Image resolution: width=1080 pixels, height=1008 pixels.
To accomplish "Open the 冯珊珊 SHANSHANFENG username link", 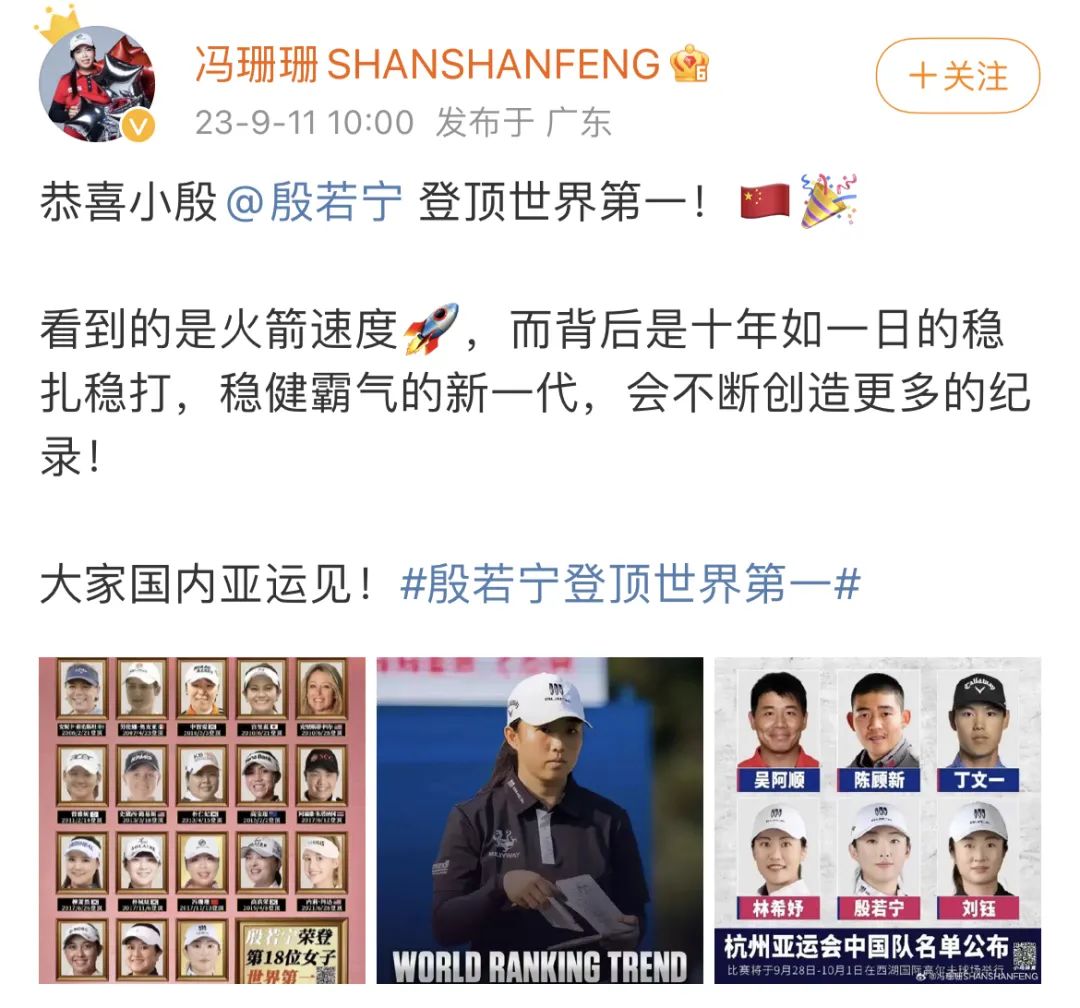I will (x=427, y=65).
